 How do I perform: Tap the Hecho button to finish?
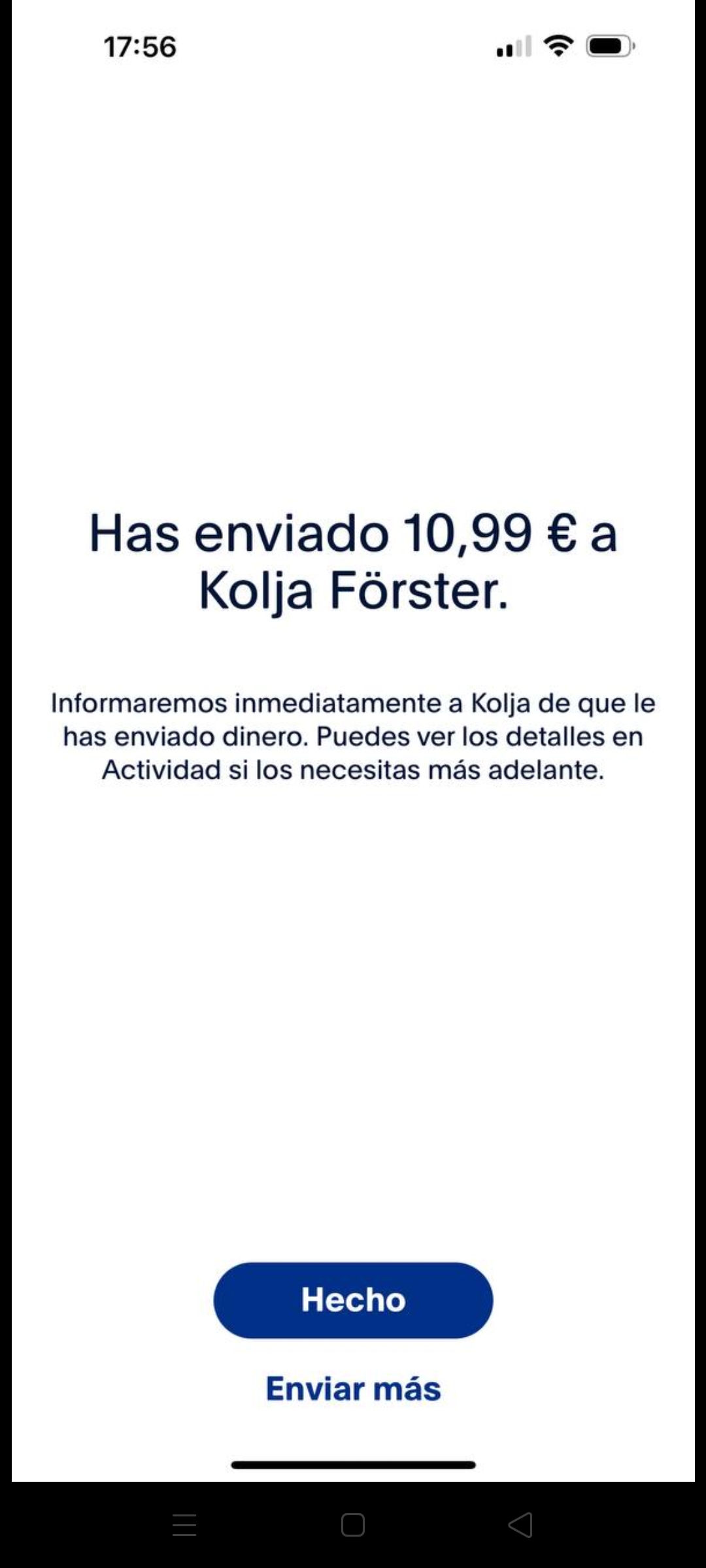click(x=353, y=1299)
